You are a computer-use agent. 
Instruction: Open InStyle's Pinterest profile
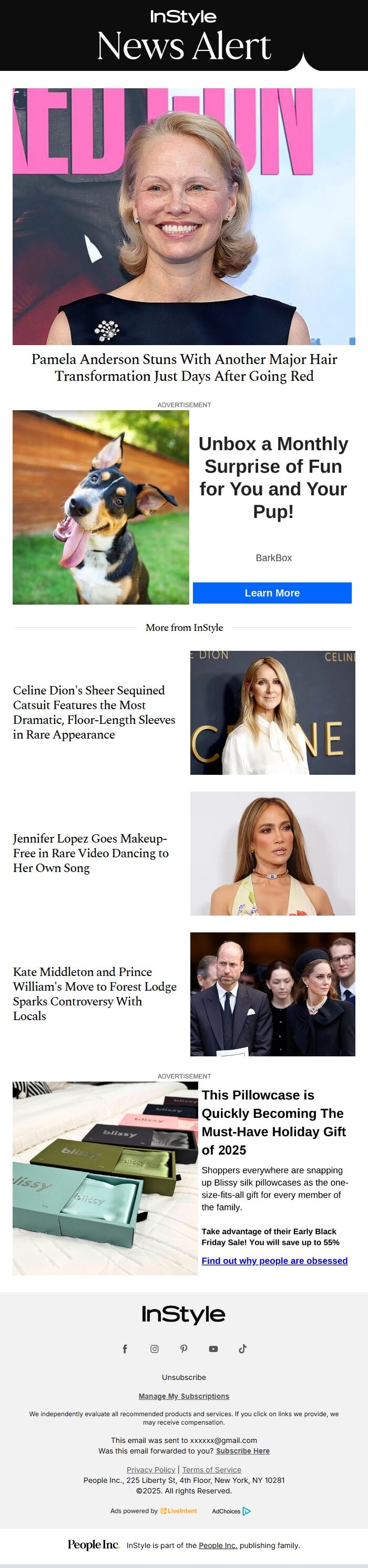point(184,1348)
